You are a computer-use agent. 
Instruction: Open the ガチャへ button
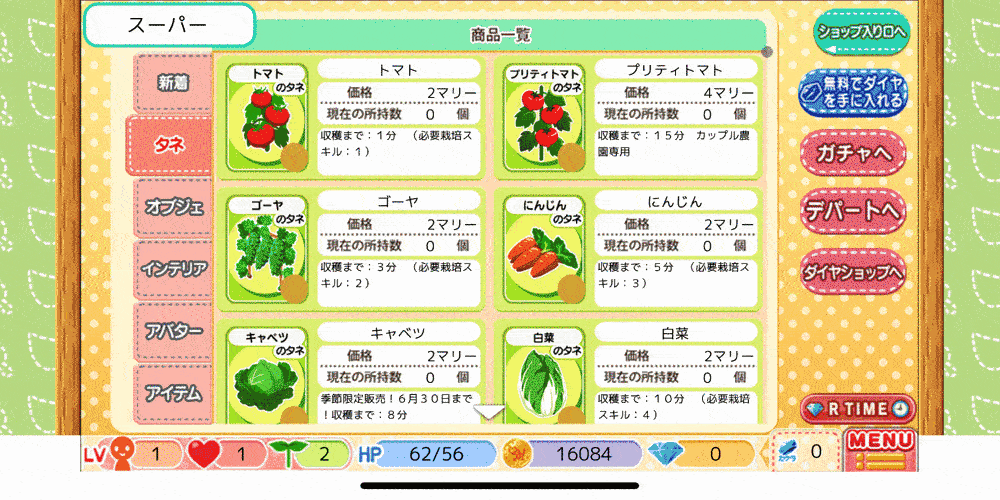[853, 155]
